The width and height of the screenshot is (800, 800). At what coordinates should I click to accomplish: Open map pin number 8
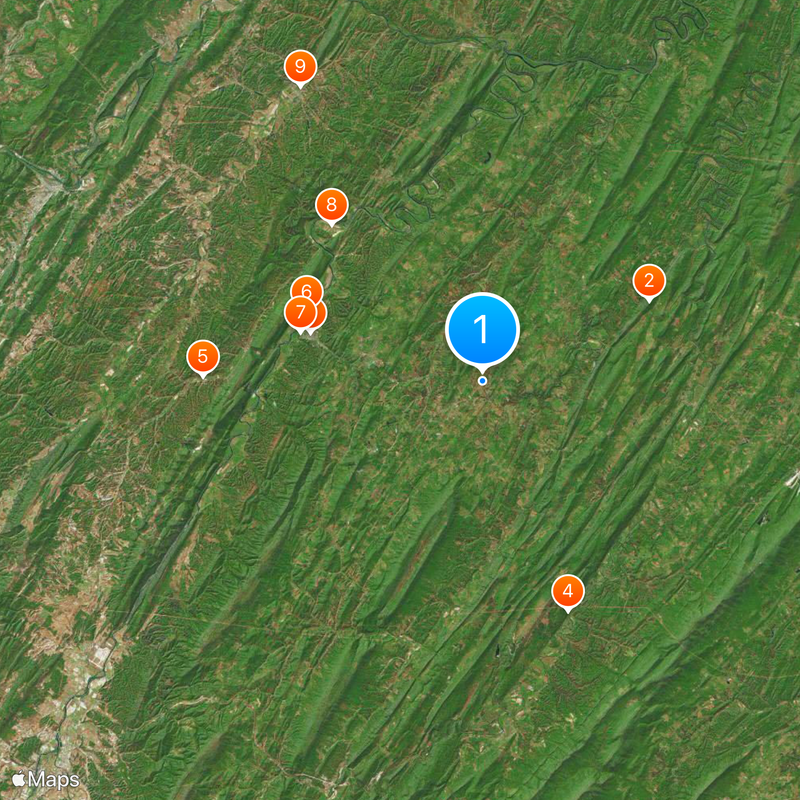[x=331, y=205]
